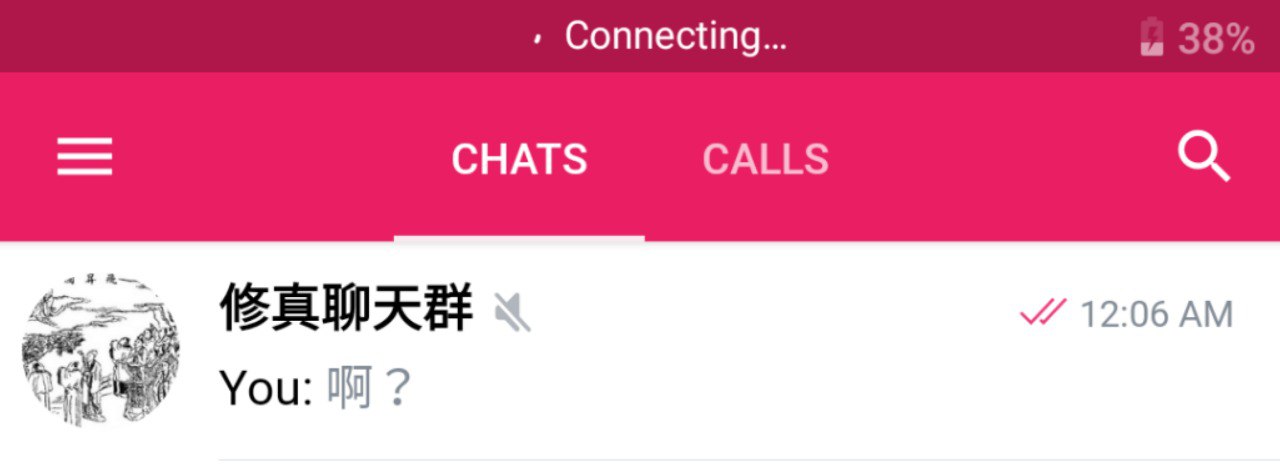Open the hamburger navigation menu
1280x468 pixels.
click(85, 158)
